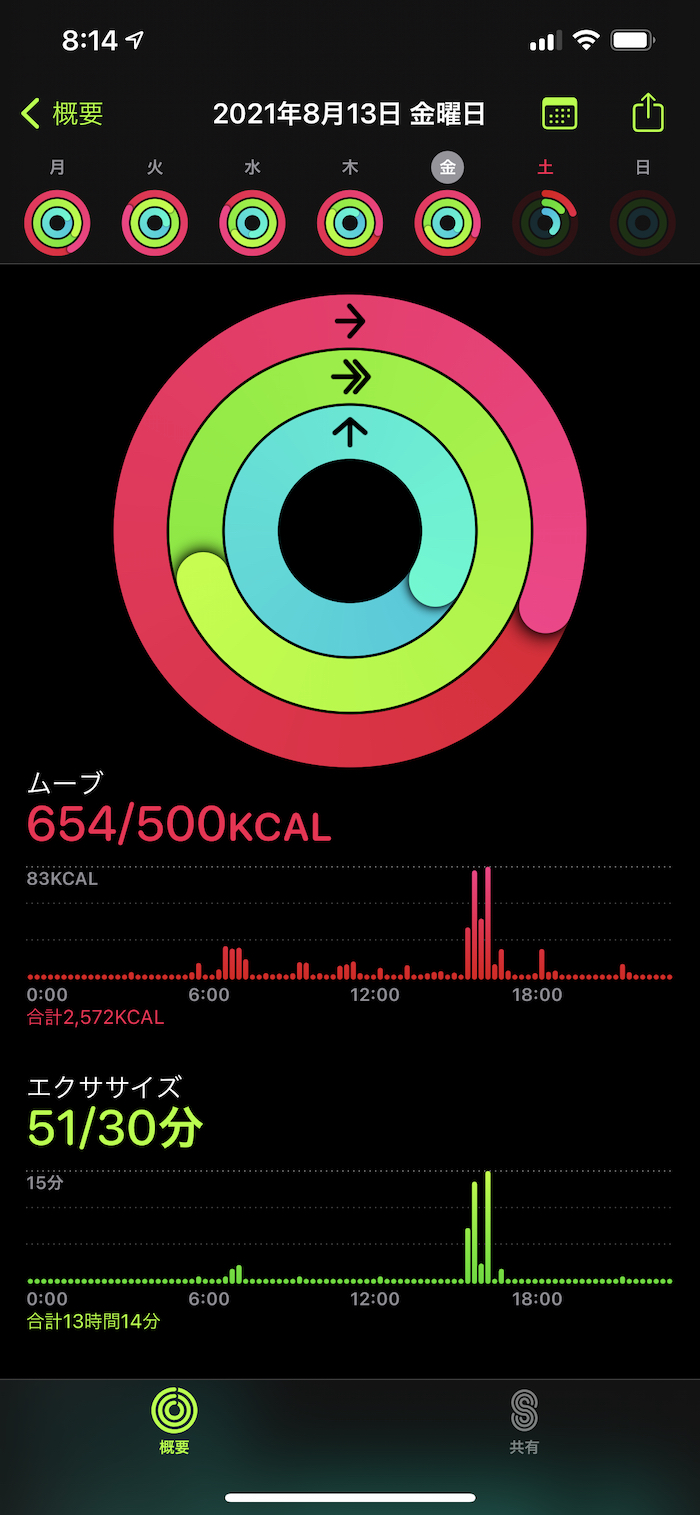Select Saturday (土) activity rings
This screenshot has height=1515, width=700.
click(545, 222)
